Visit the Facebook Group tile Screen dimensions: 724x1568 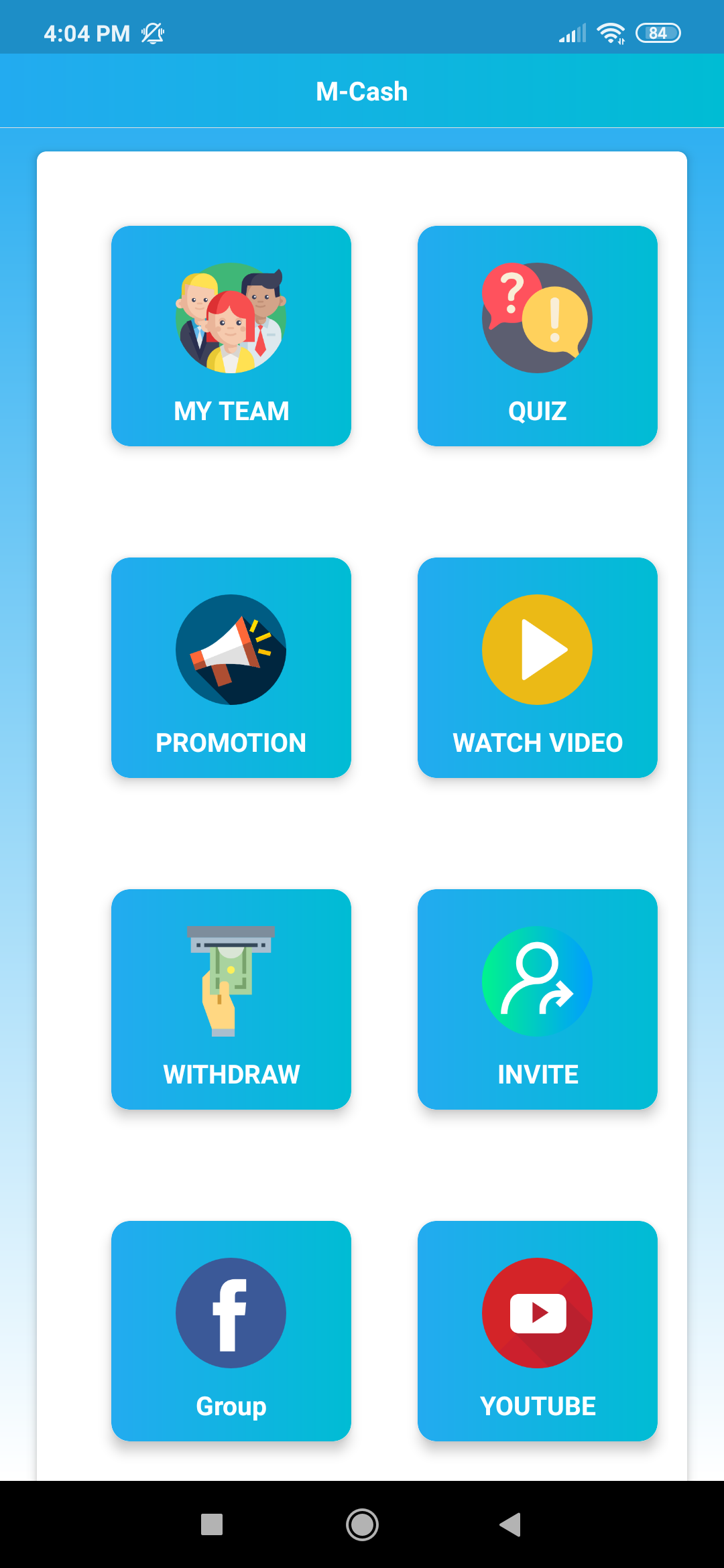(x=231, y=1331)
